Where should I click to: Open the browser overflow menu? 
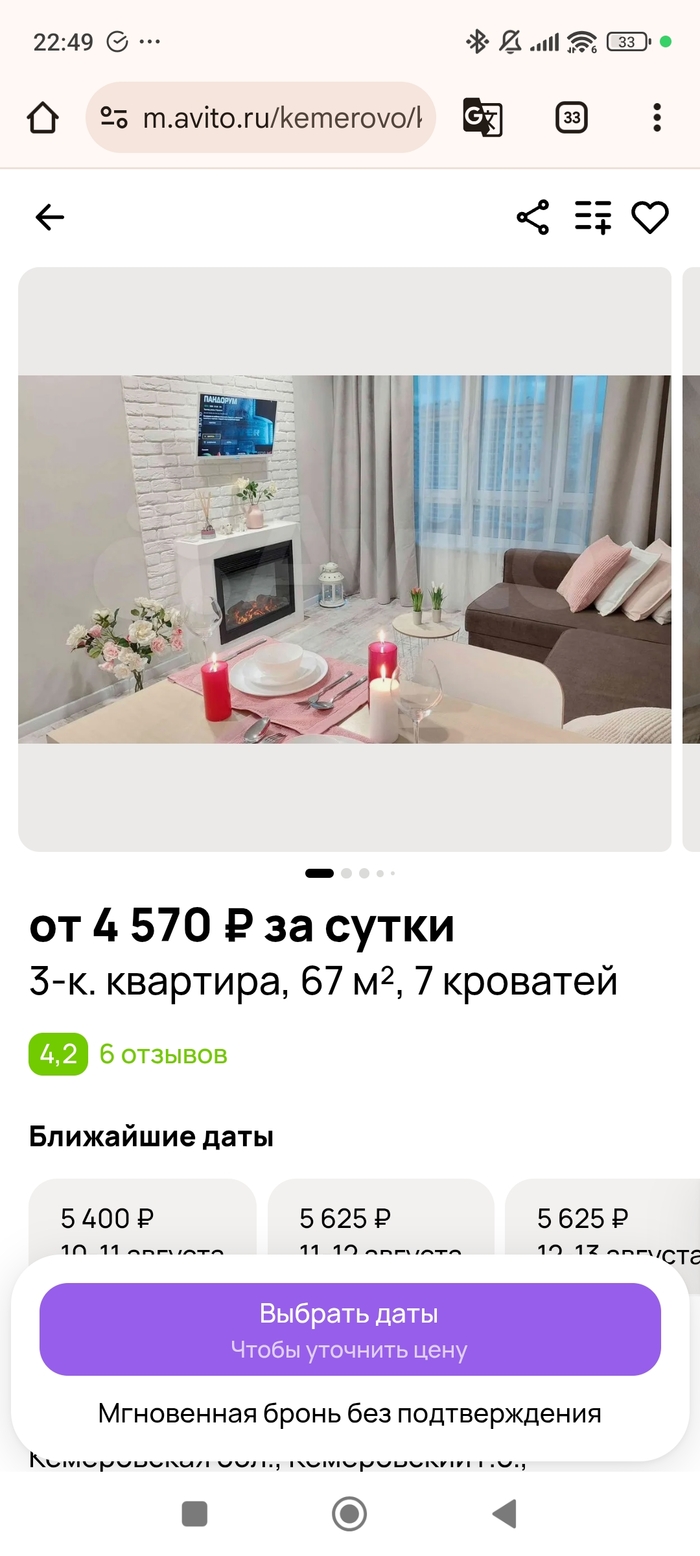pos(657,118)
